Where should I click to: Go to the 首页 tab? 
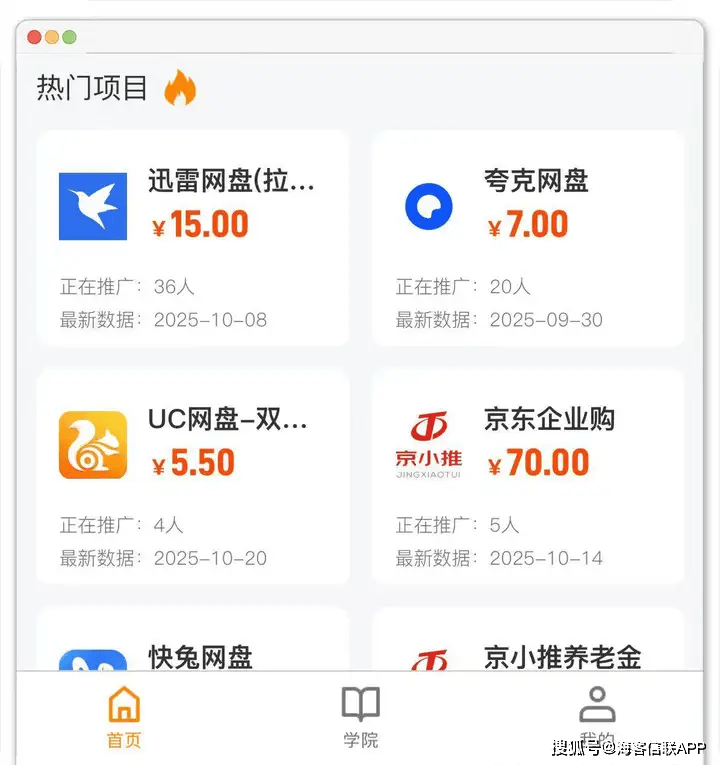coord(124,717)
